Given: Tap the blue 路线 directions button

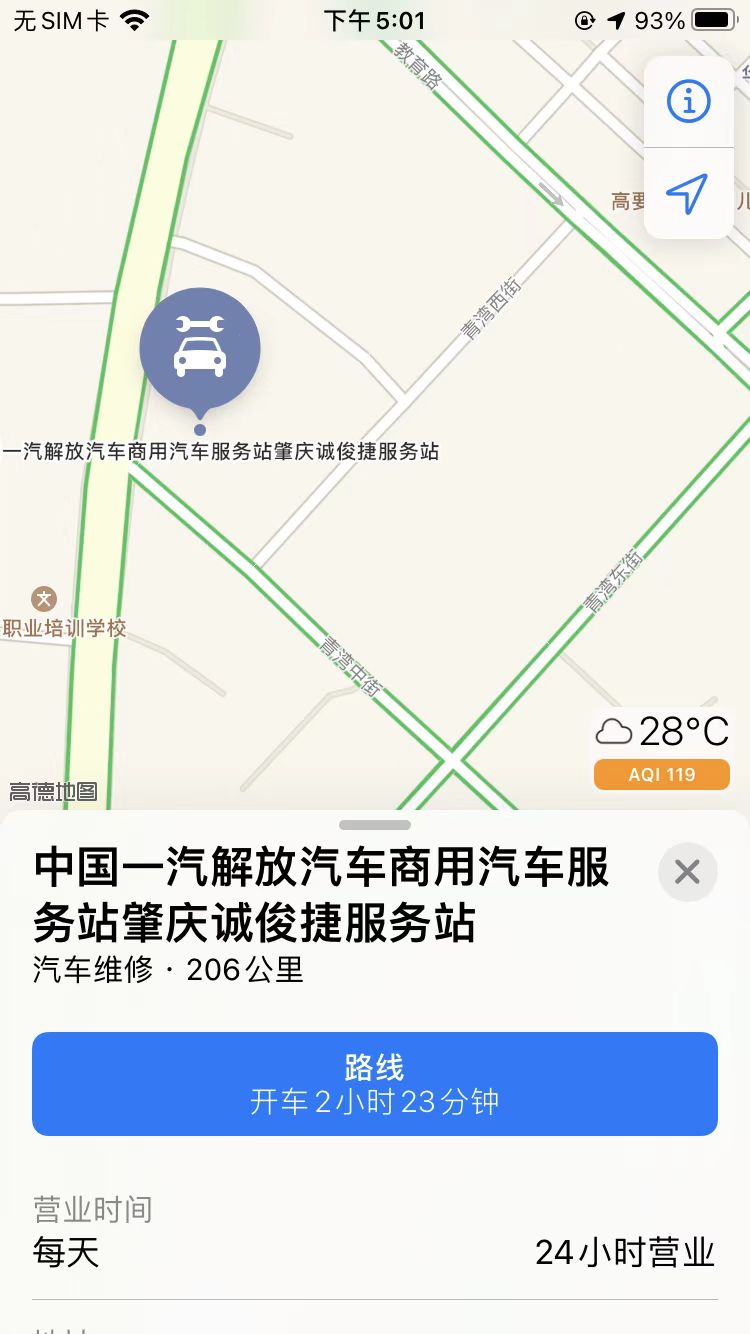Looking at the screenshot, I should 374,1083.
